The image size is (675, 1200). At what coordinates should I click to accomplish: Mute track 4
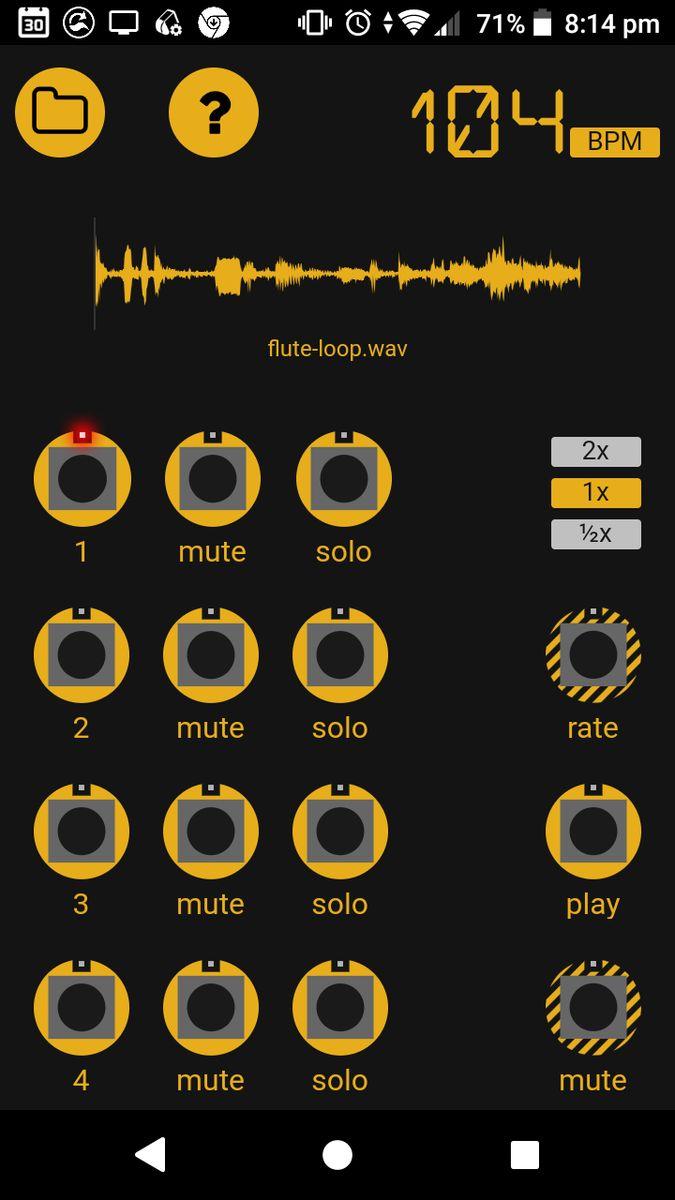pos(210,1007)
